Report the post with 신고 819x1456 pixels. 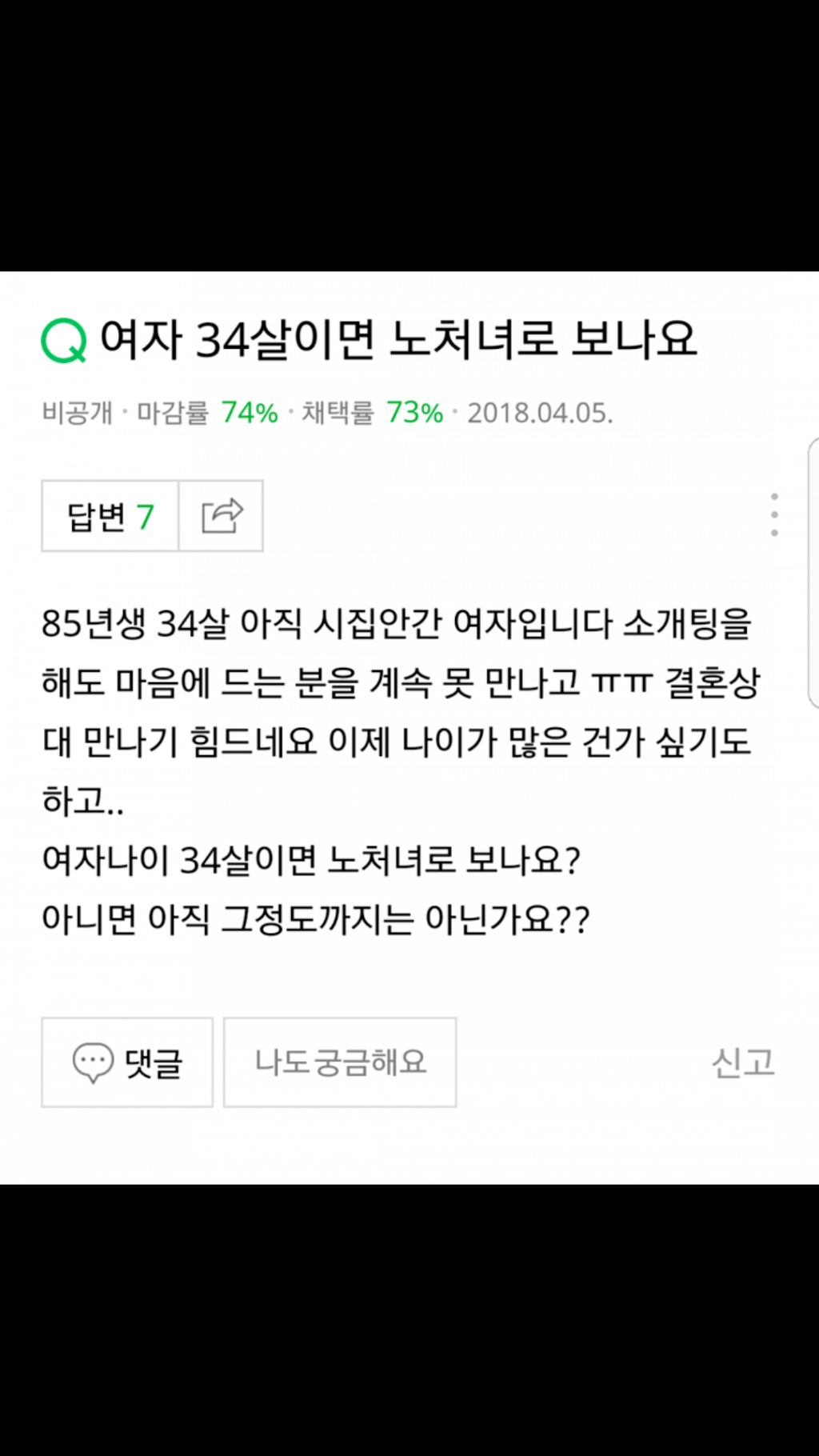click(743, 1062)
